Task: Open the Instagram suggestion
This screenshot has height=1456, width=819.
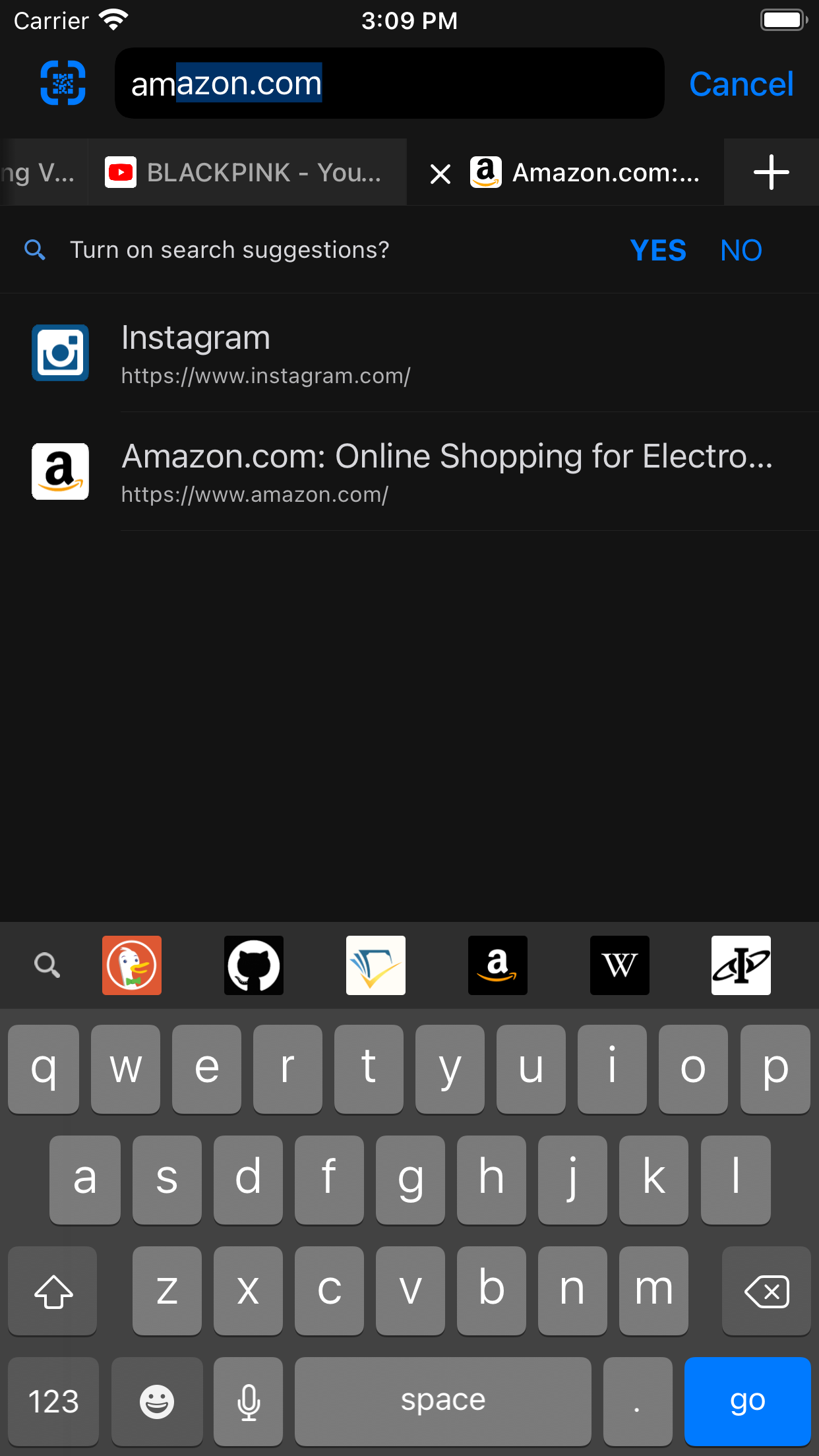Action: click(409, 353)
